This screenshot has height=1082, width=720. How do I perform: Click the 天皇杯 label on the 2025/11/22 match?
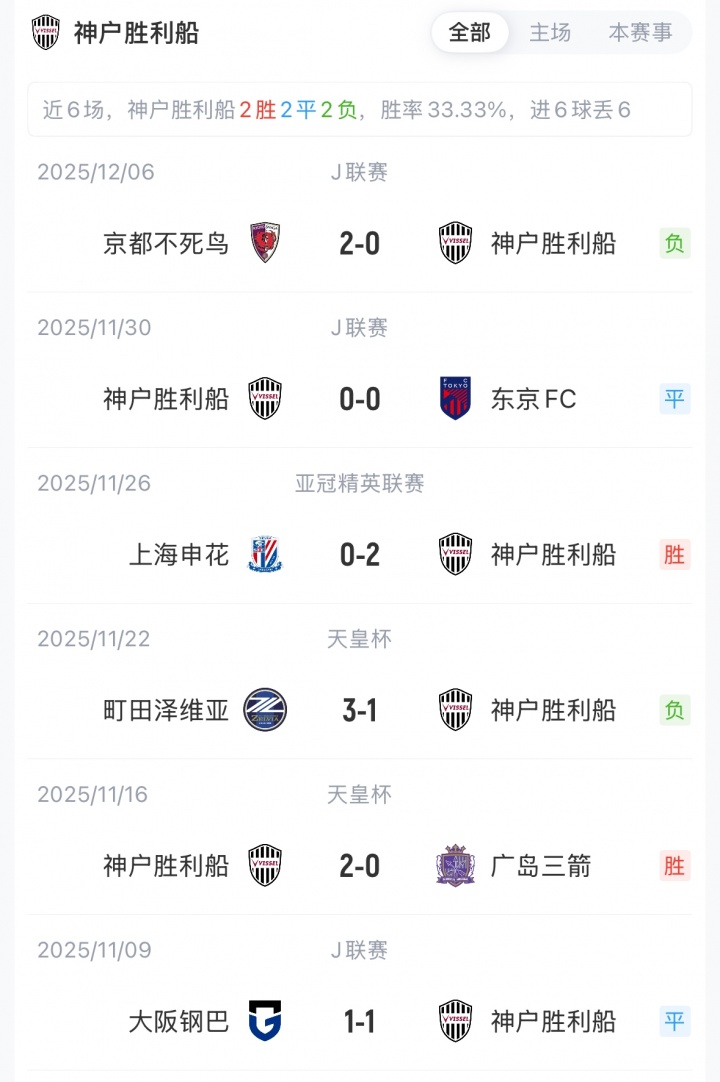pos(360,640)
